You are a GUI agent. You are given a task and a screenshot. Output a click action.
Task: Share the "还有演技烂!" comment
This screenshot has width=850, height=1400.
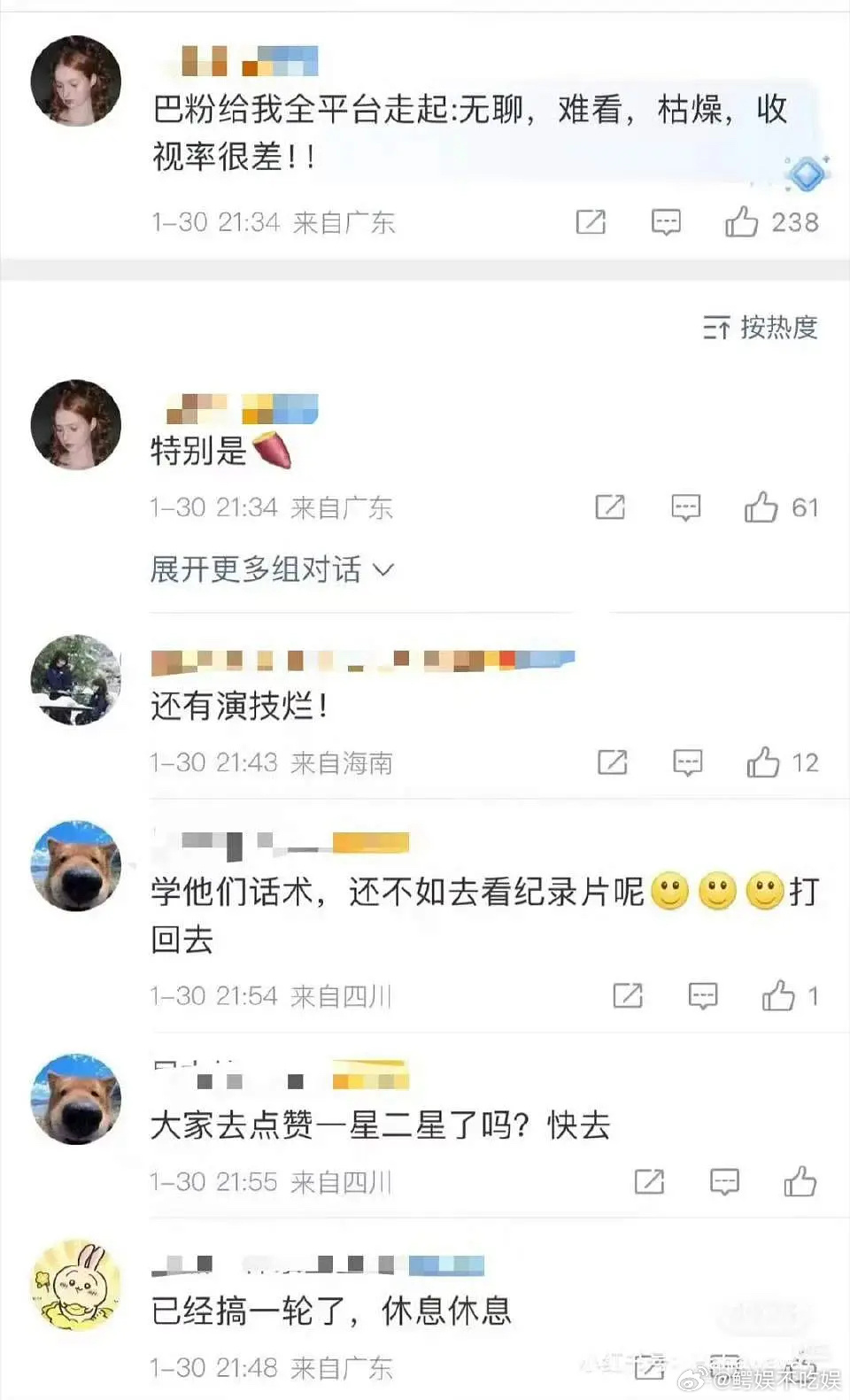pos(612,762)
